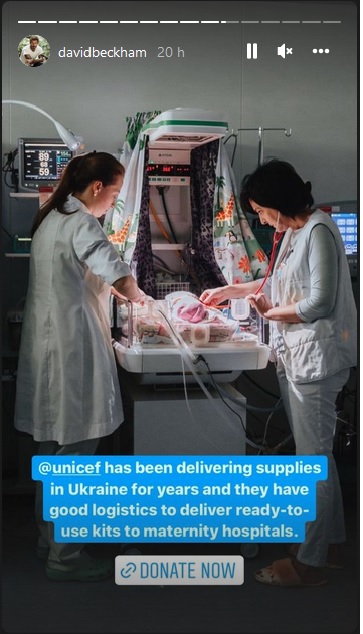Viewport: 363px width, 634px height.
Task: Unmute the story sound
Action: (x=285, y=51)
